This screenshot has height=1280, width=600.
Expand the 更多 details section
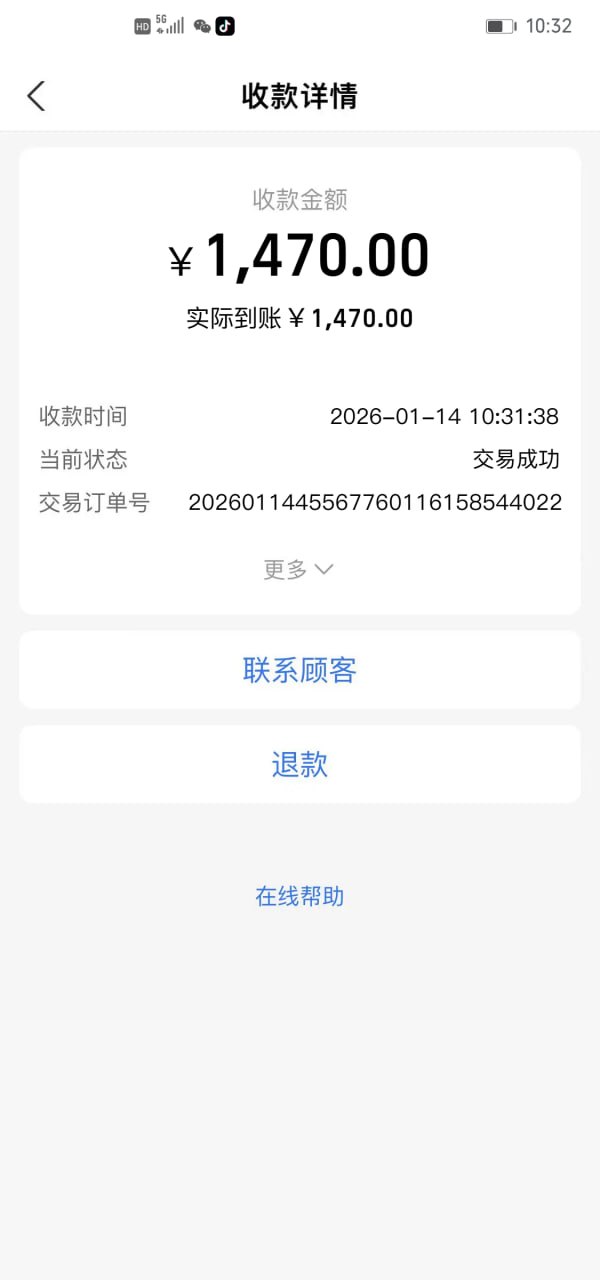pos(298,569)
